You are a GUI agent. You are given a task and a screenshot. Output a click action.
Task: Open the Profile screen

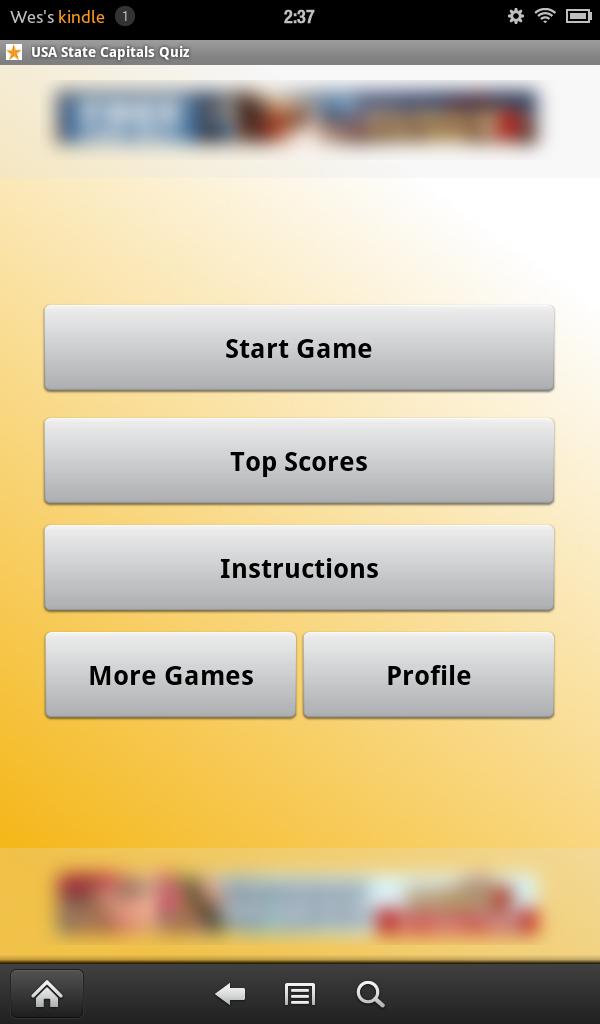click(428, 675)
